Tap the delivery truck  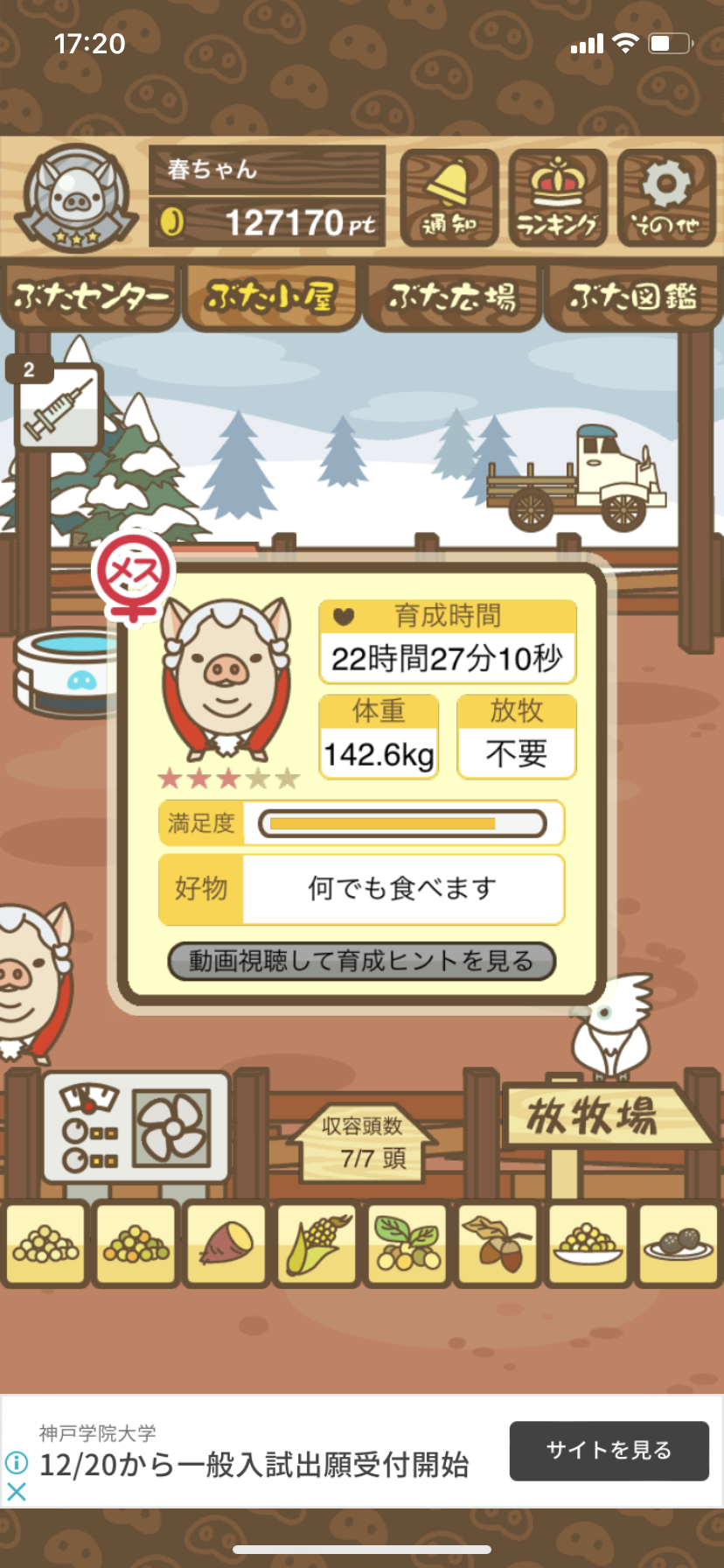coord(577,479)
